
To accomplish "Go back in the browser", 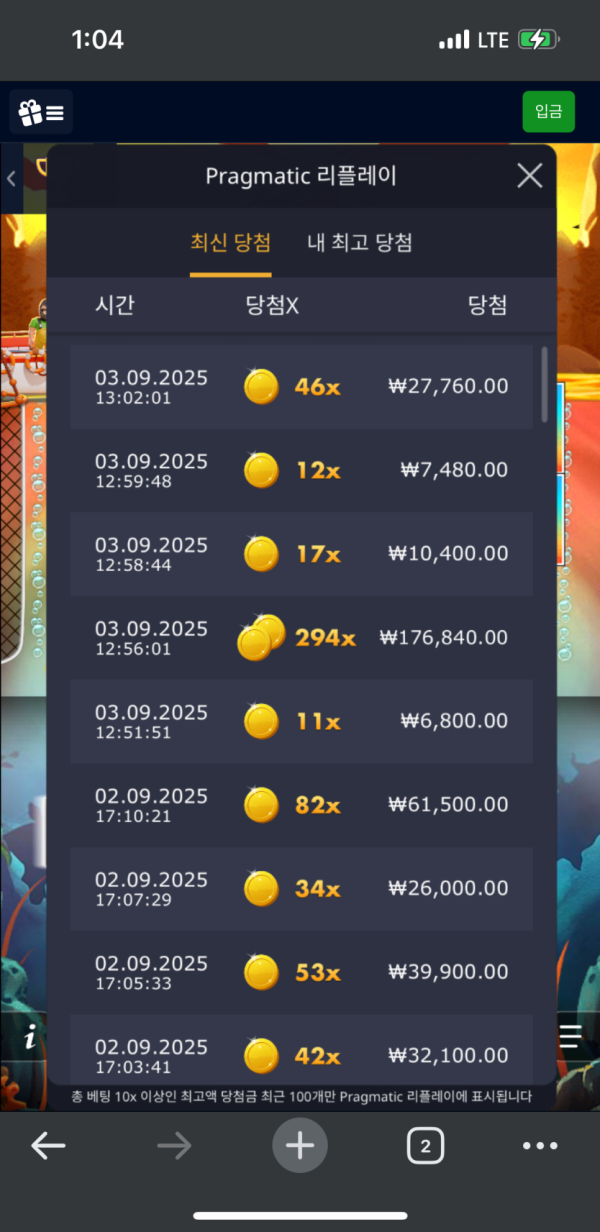I will click(48, 1146).
